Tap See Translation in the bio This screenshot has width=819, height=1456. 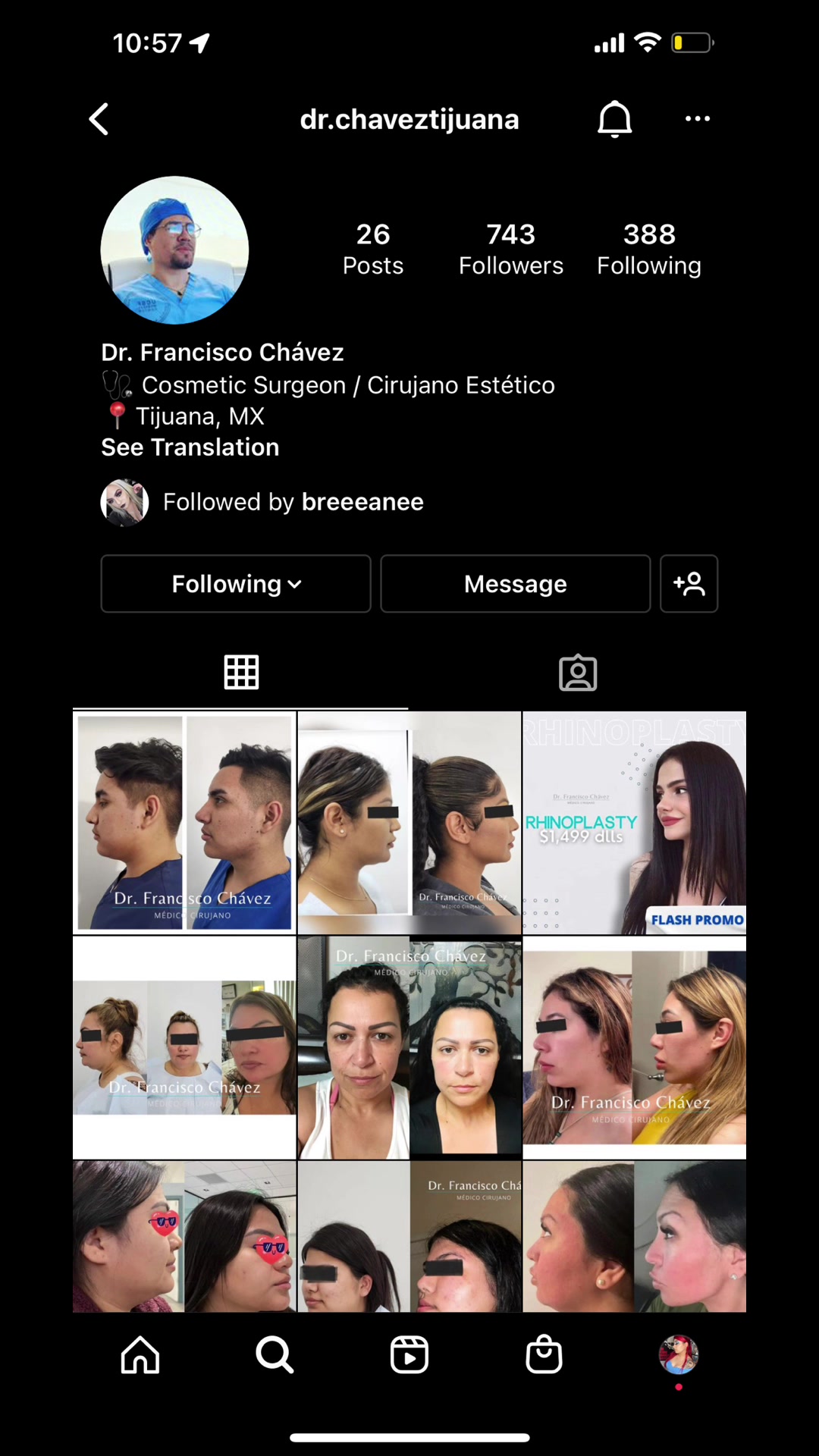[190, 447]
